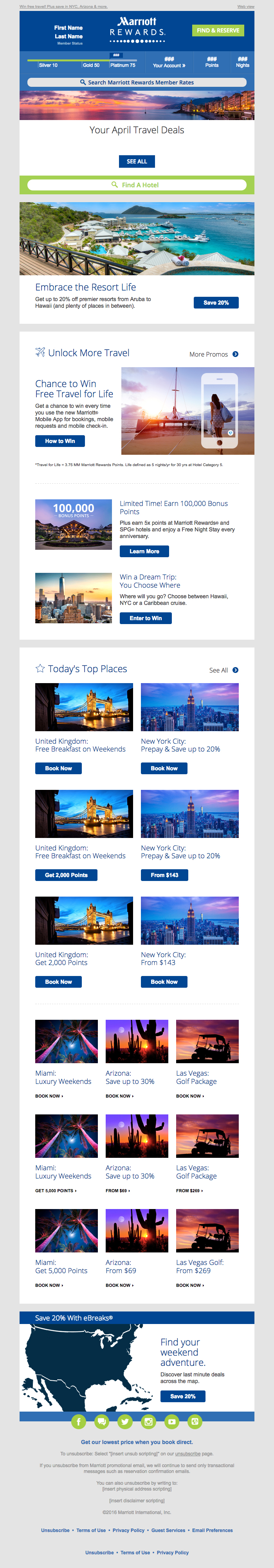Search Marriott Rewards Member Rates
The image size is (274, 1568).
pyautogui.click(x=137, y=82)
